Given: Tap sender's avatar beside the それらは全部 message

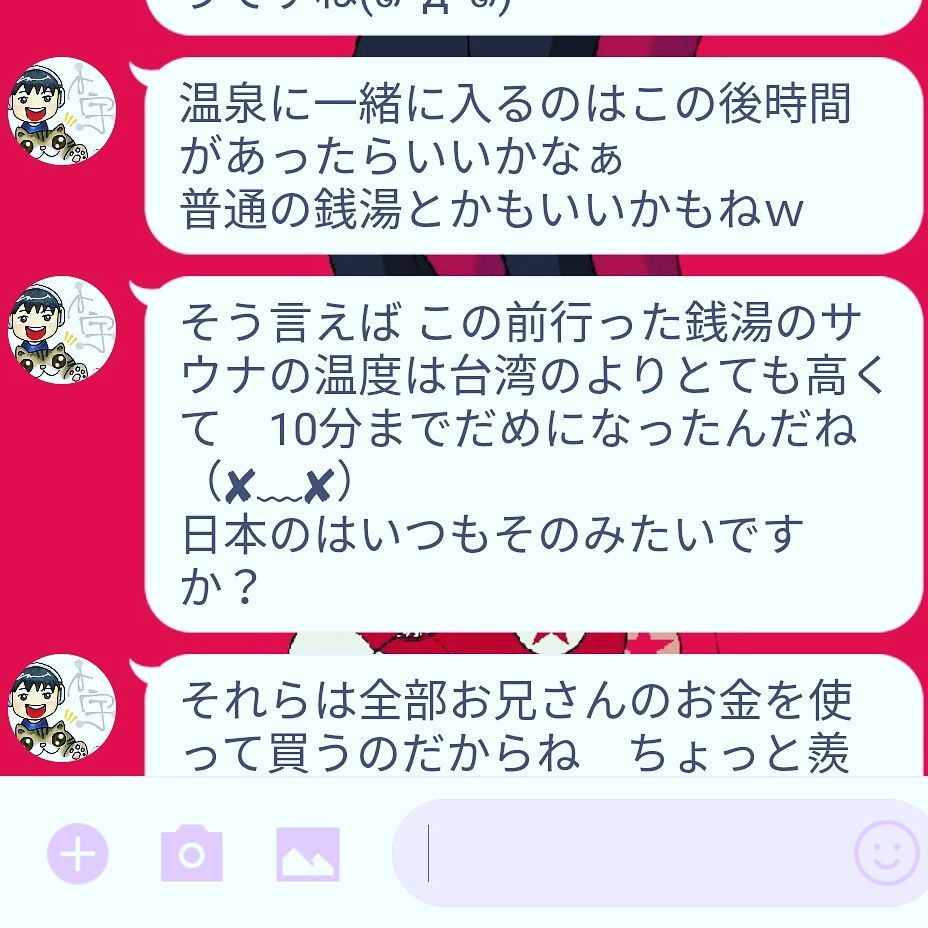Looking at the screenshot, I should tap(62, 709).
